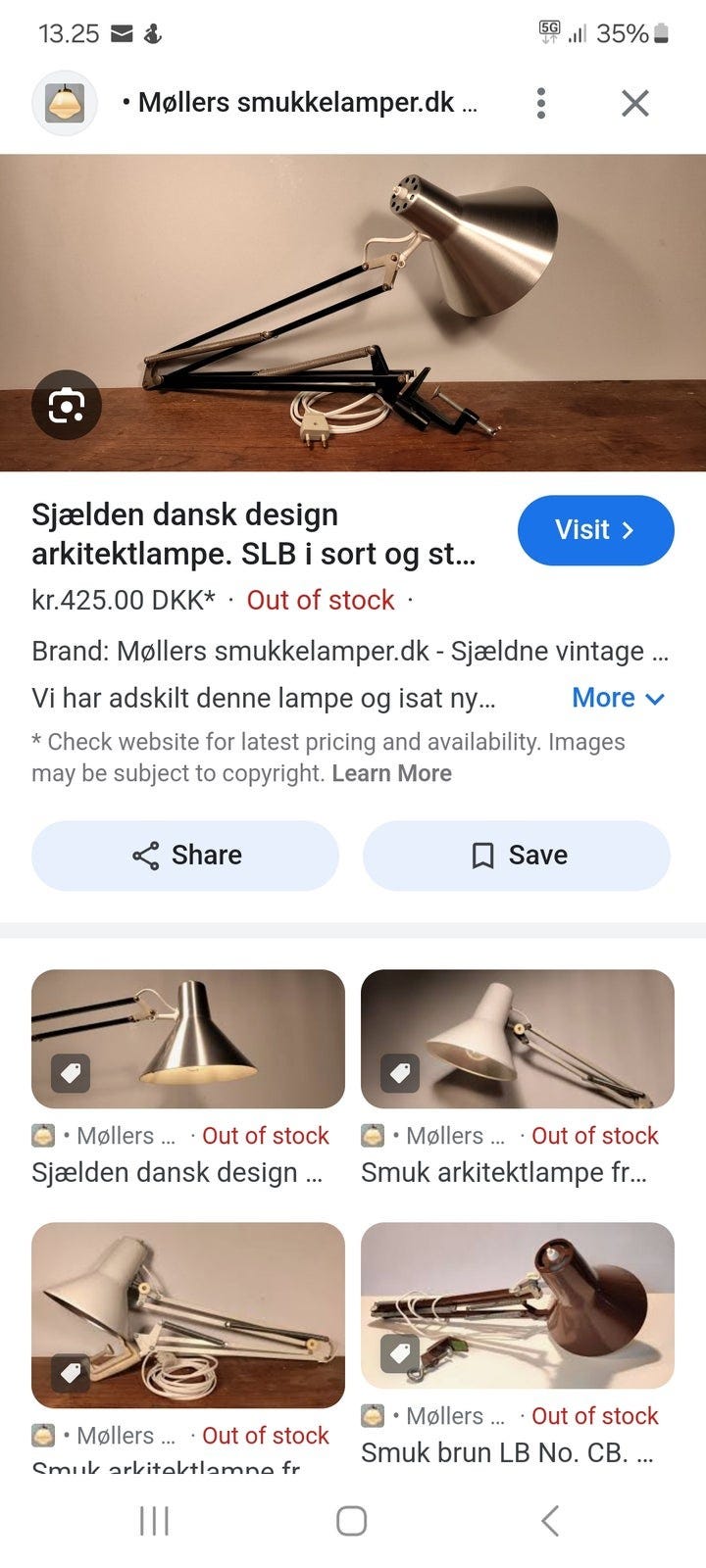Check the 35% battery indicator

click(x=626, y=32)
